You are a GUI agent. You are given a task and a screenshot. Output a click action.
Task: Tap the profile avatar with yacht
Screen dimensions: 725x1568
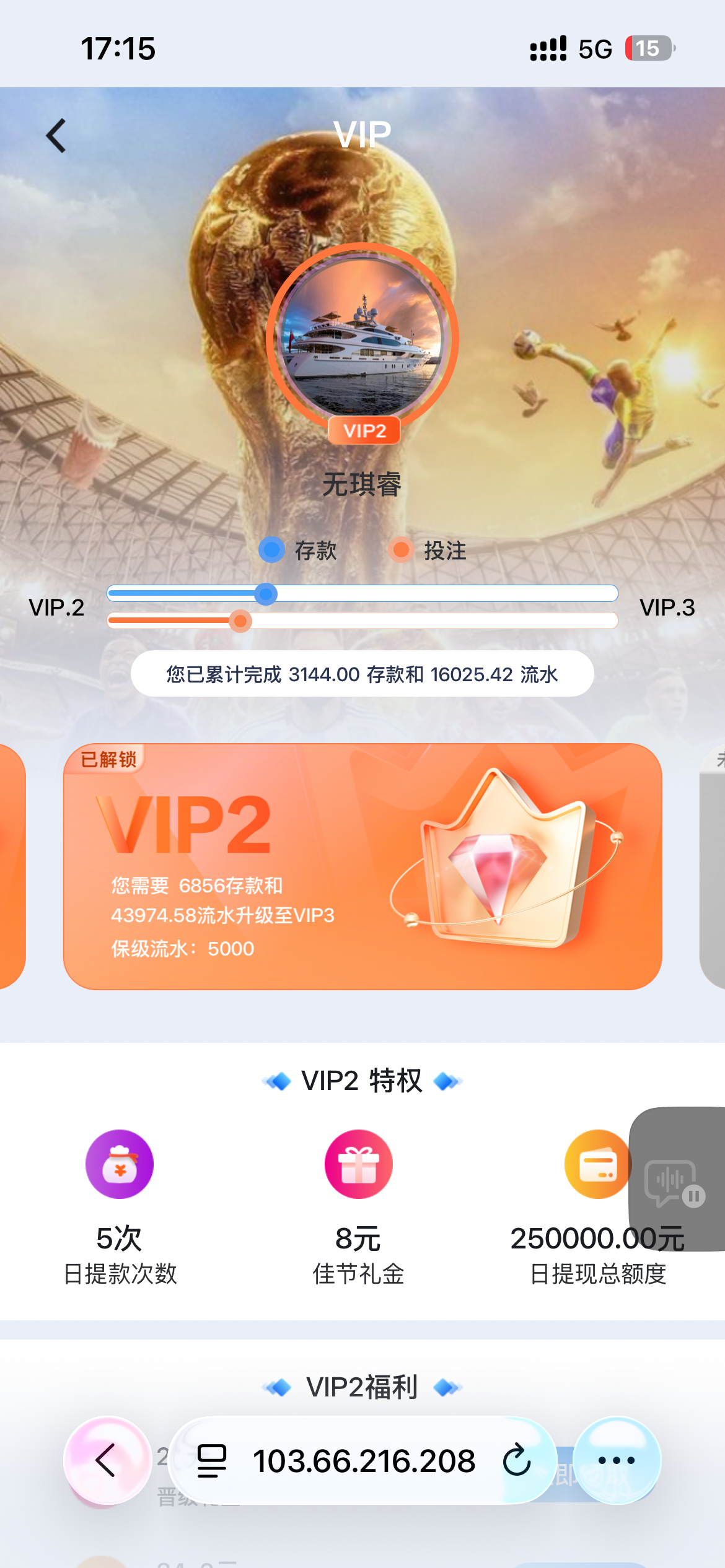point(362,338)
